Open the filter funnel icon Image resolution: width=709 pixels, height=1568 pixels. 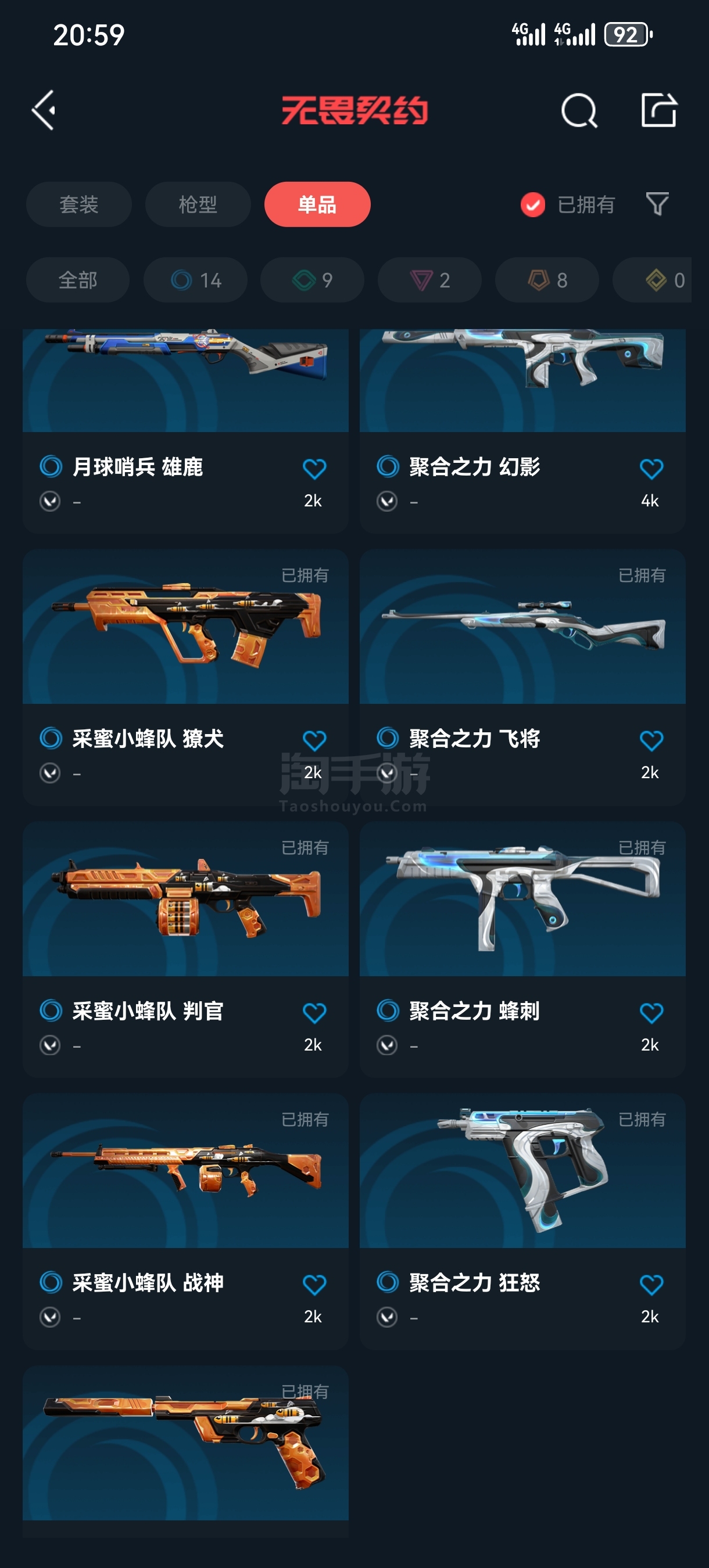point(657,204)
